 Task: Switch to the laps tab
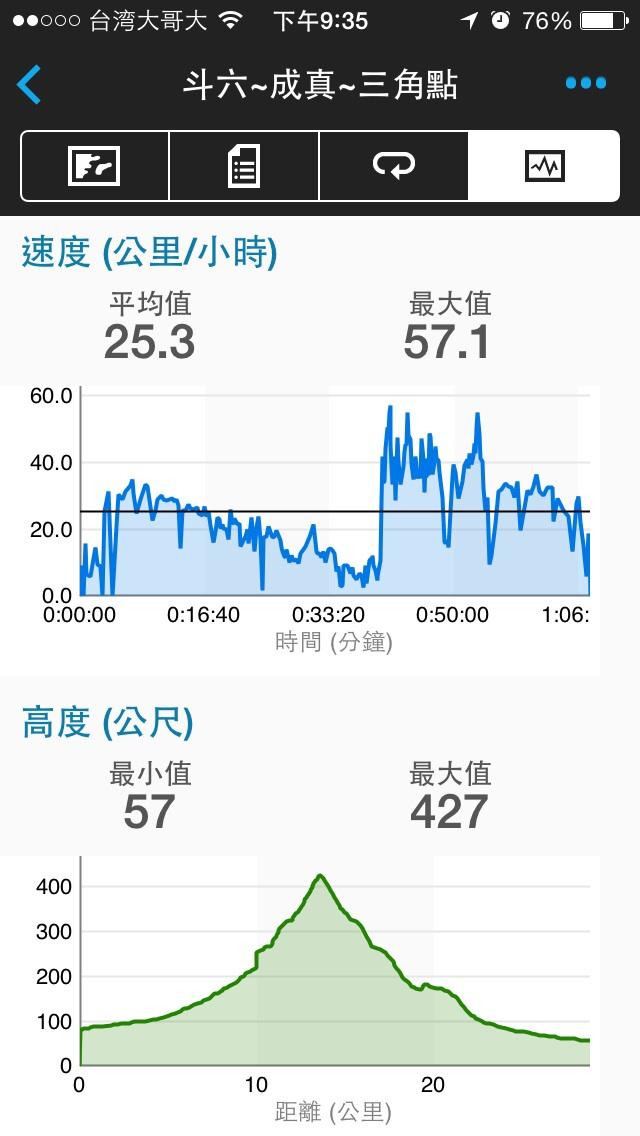393,166
